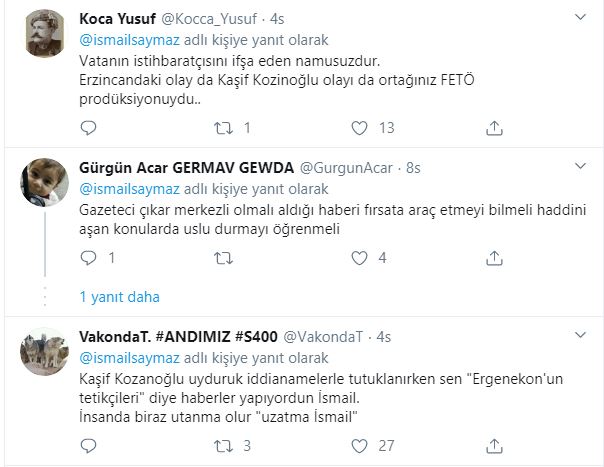
Task: Reply to VakondaT.'s tweet
Action: [x=87, y=445]
